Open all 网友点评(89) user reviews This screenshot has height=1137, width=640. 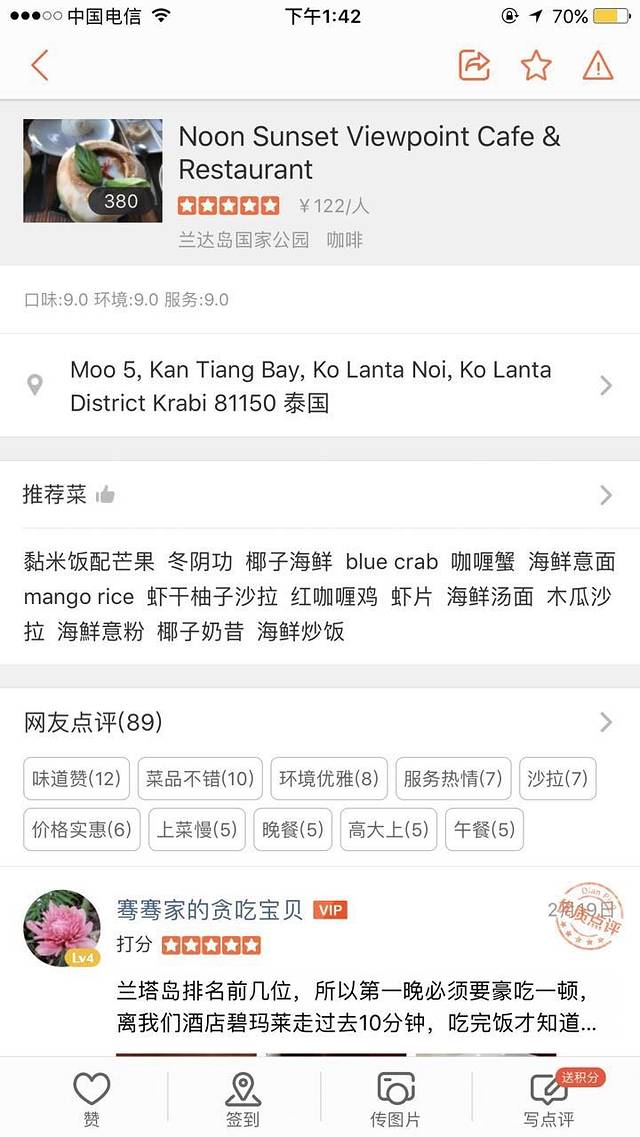[x=320, y=722]
